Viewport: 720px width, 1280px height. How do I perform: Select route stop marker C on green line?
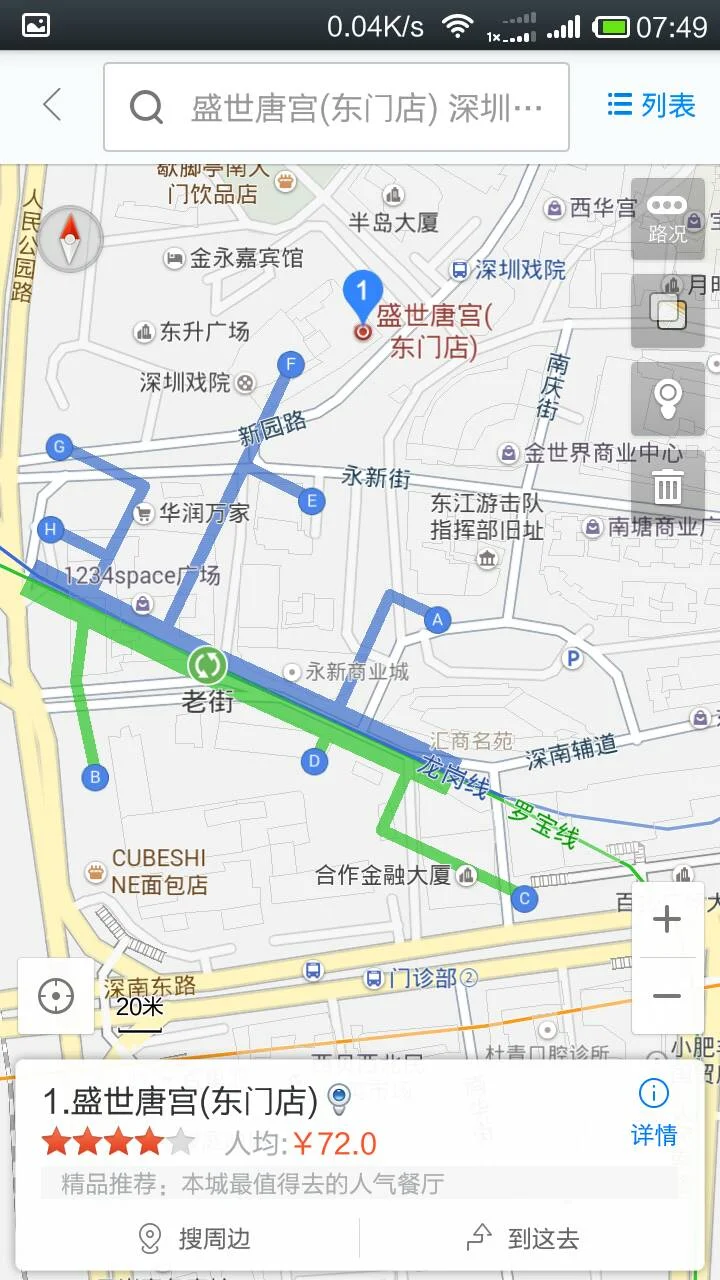pos(524,898)
